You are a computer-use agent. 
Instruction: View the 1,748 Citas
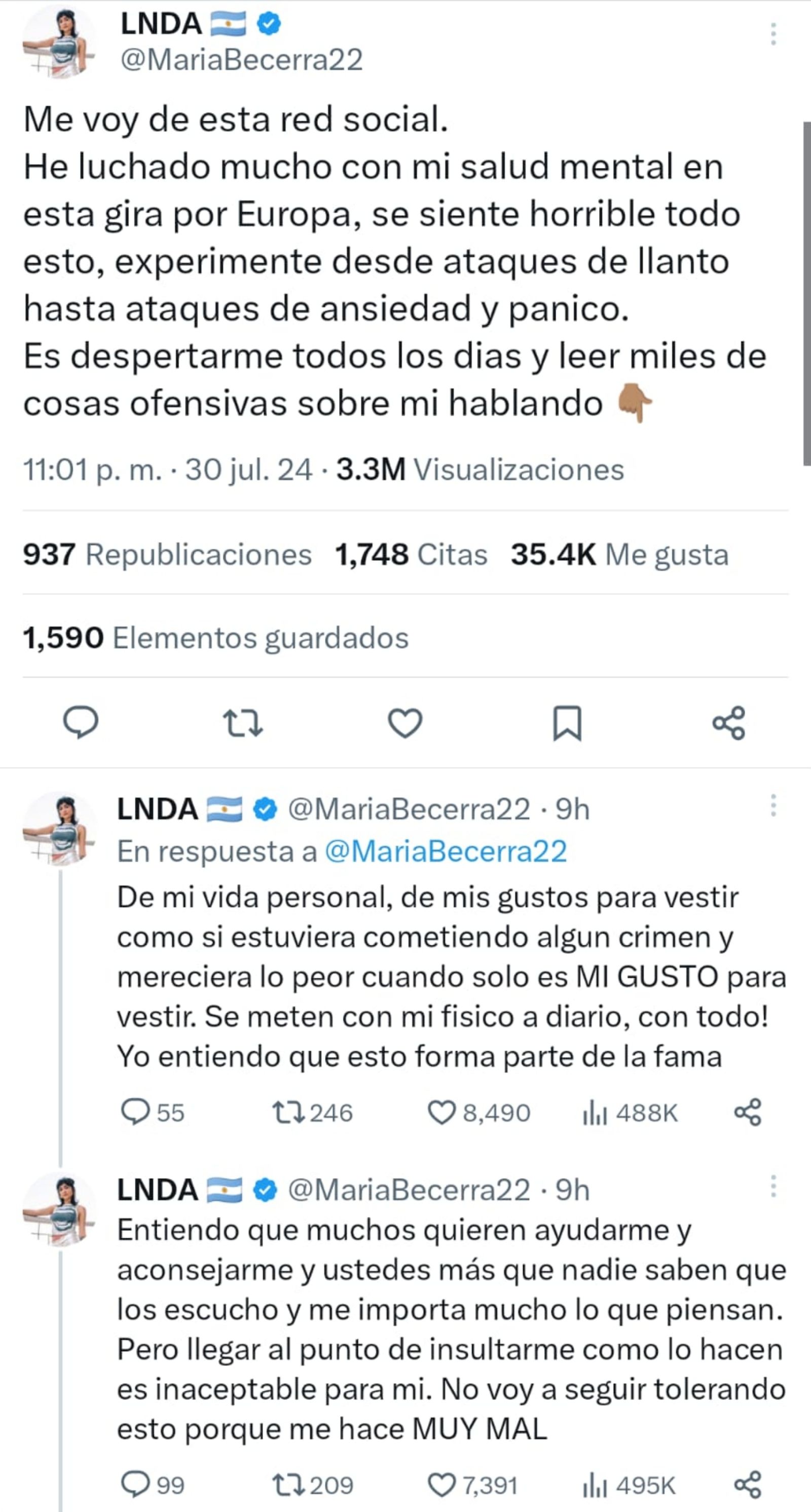click(411, 554)
